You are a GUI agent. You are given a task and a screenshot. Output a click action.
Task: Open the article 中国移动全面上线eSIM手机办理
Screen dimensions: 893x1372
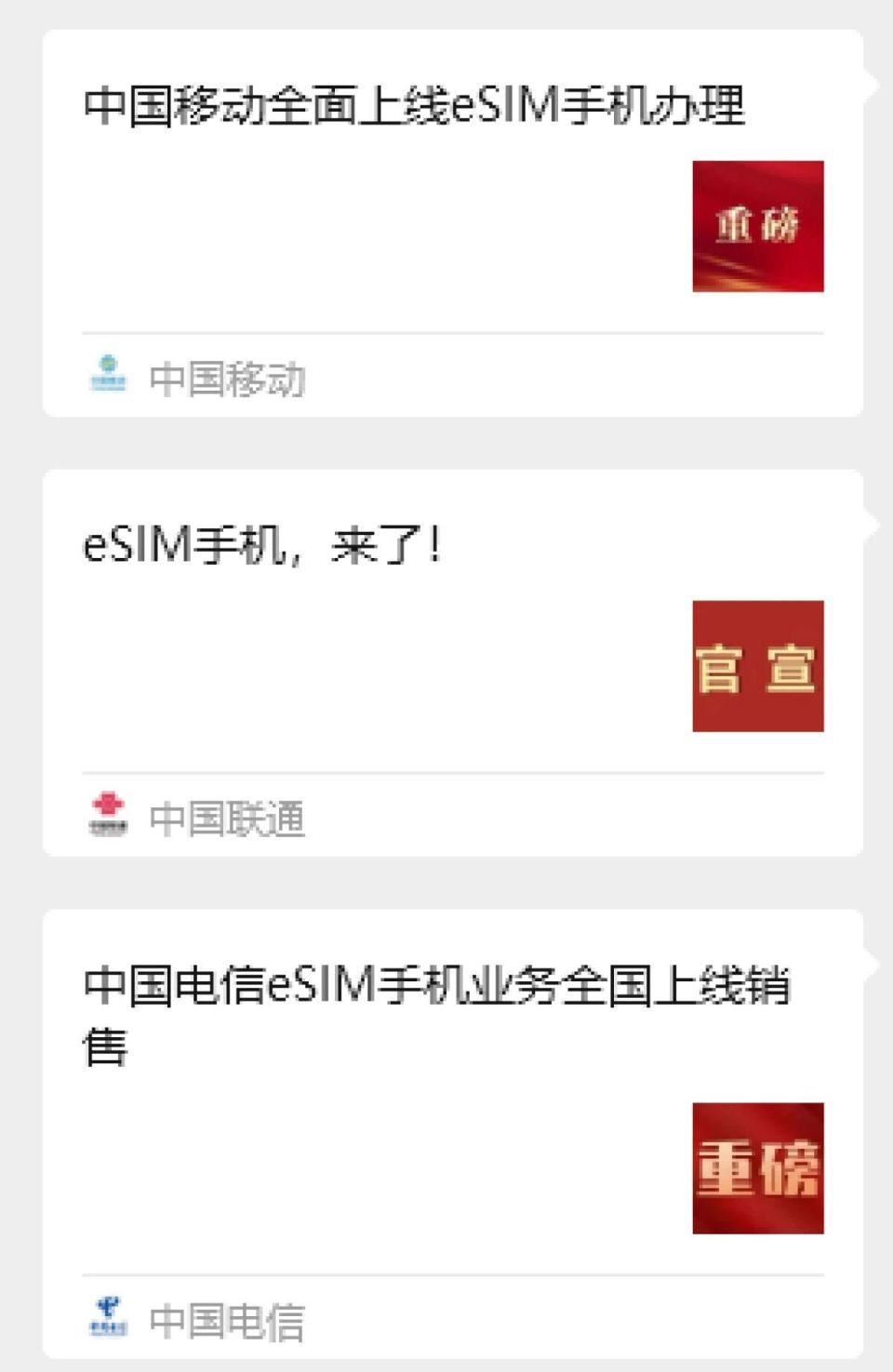(419, 104)
